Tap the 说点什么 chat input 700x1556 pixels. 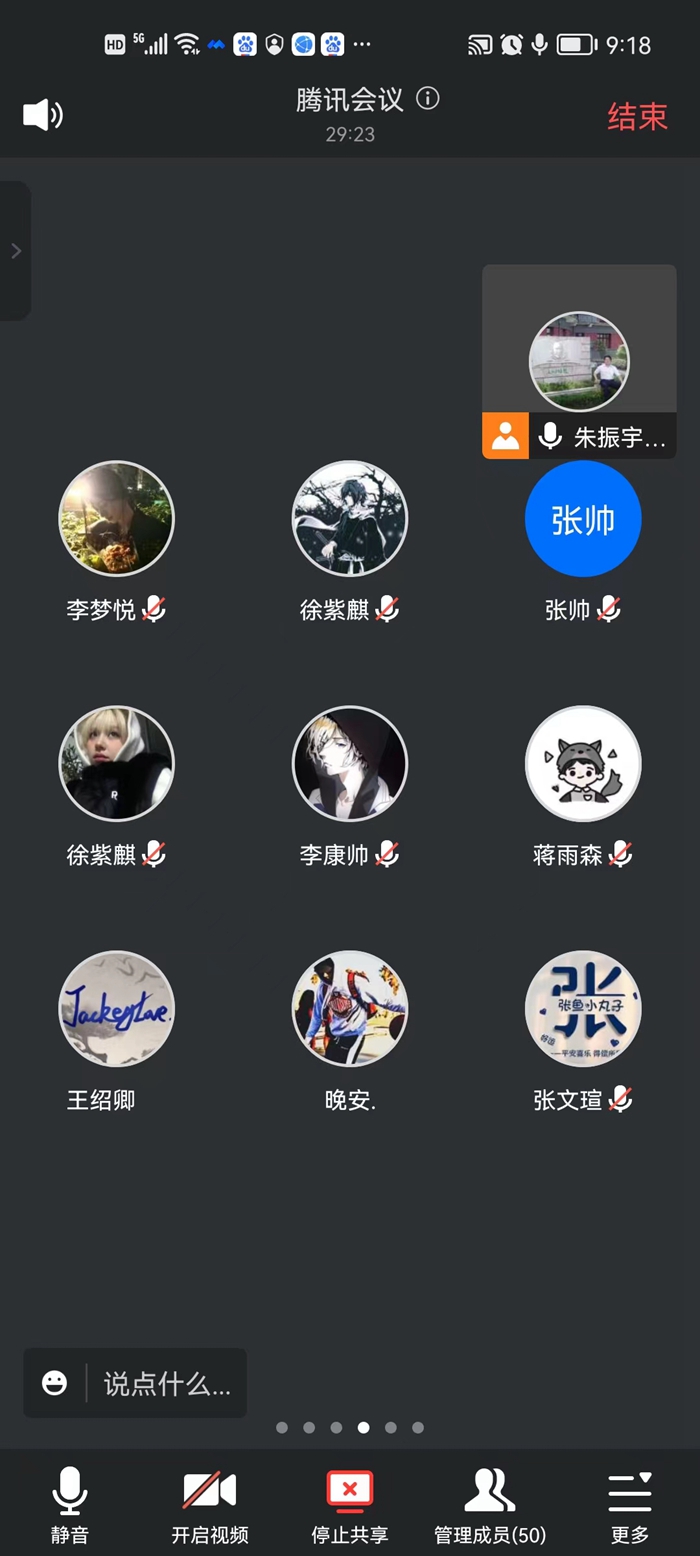pyautogui.click(x=167, y=1384)
